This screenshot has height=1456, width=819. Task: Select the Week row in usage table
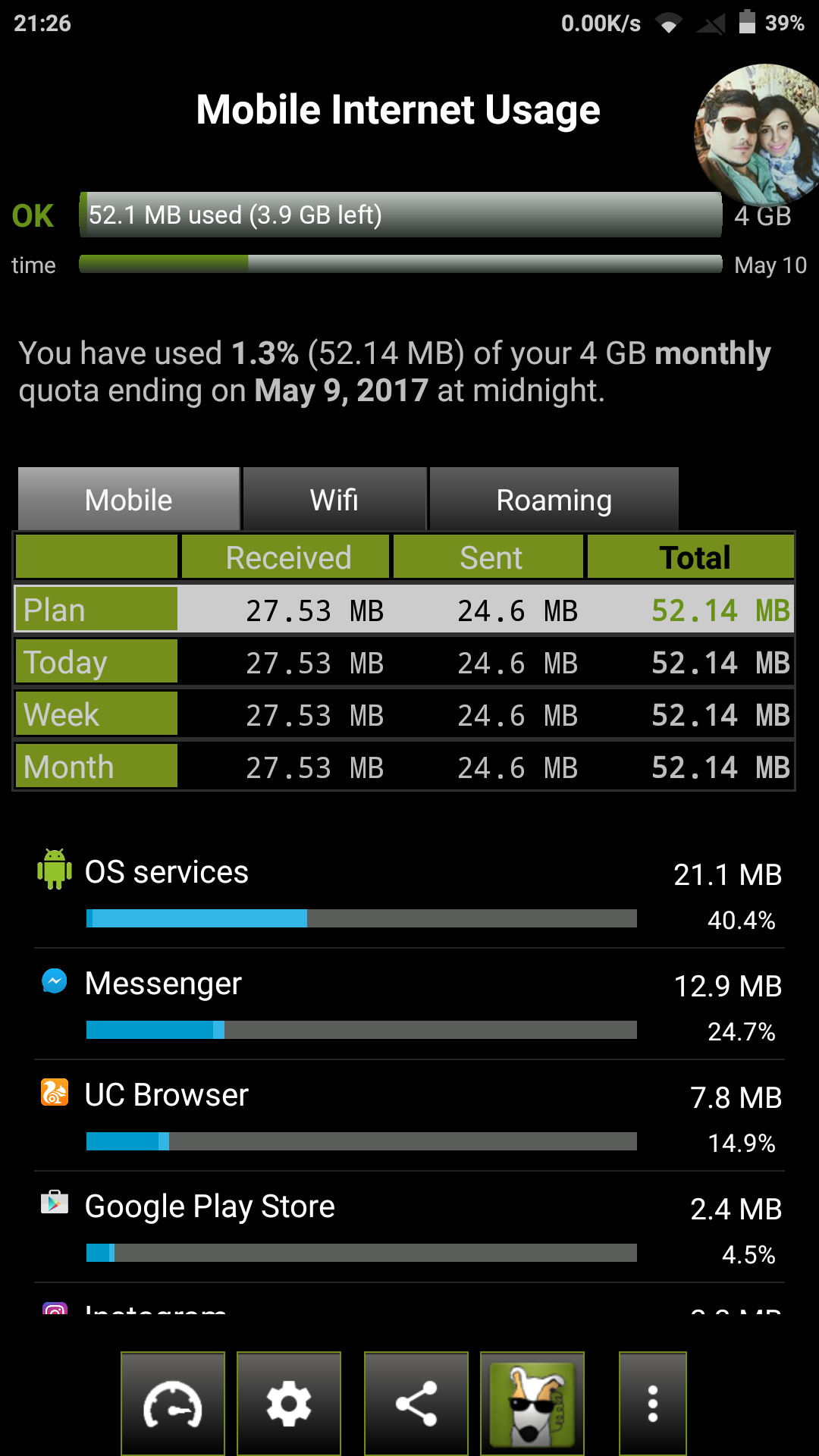(x=403, y=714)
